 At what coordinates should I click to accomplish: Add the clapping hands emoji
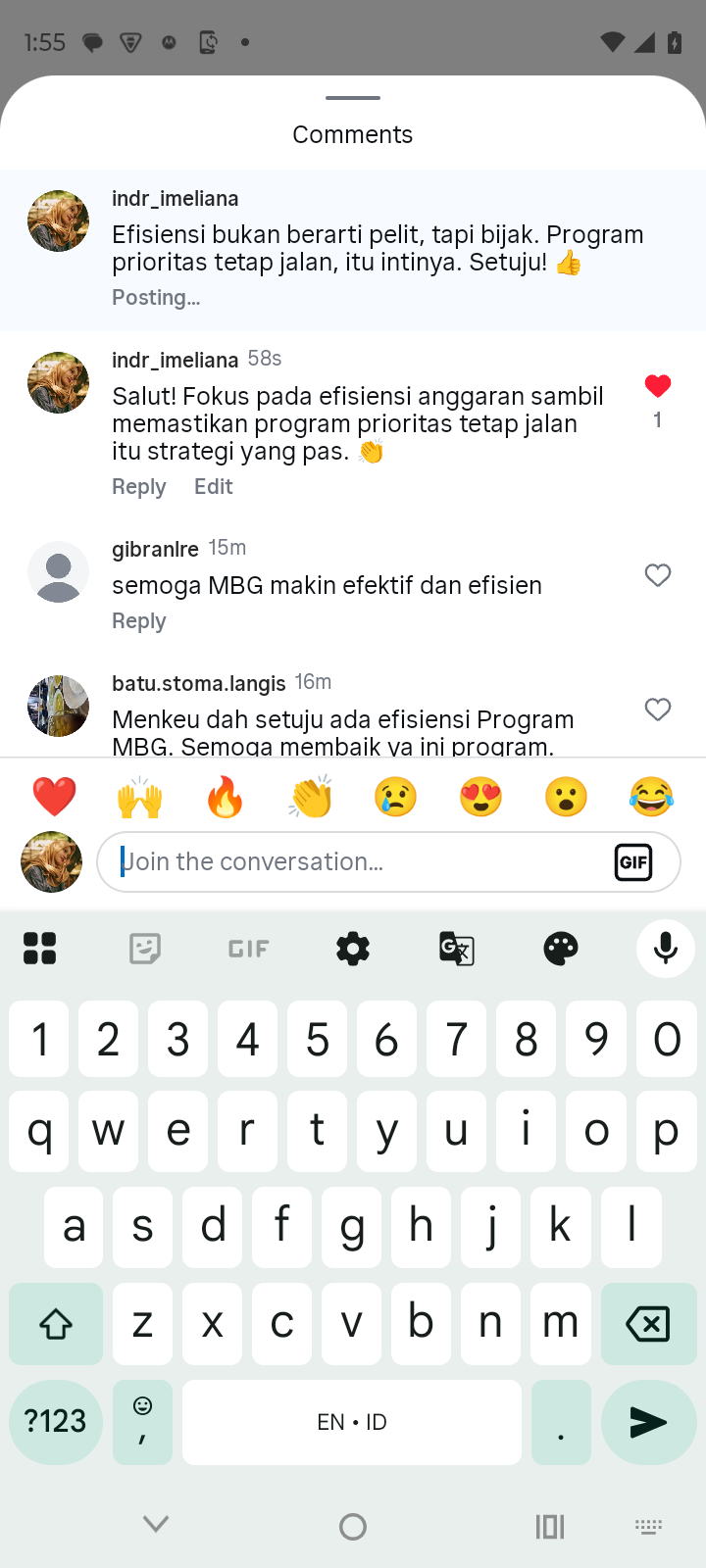point(310,797)
